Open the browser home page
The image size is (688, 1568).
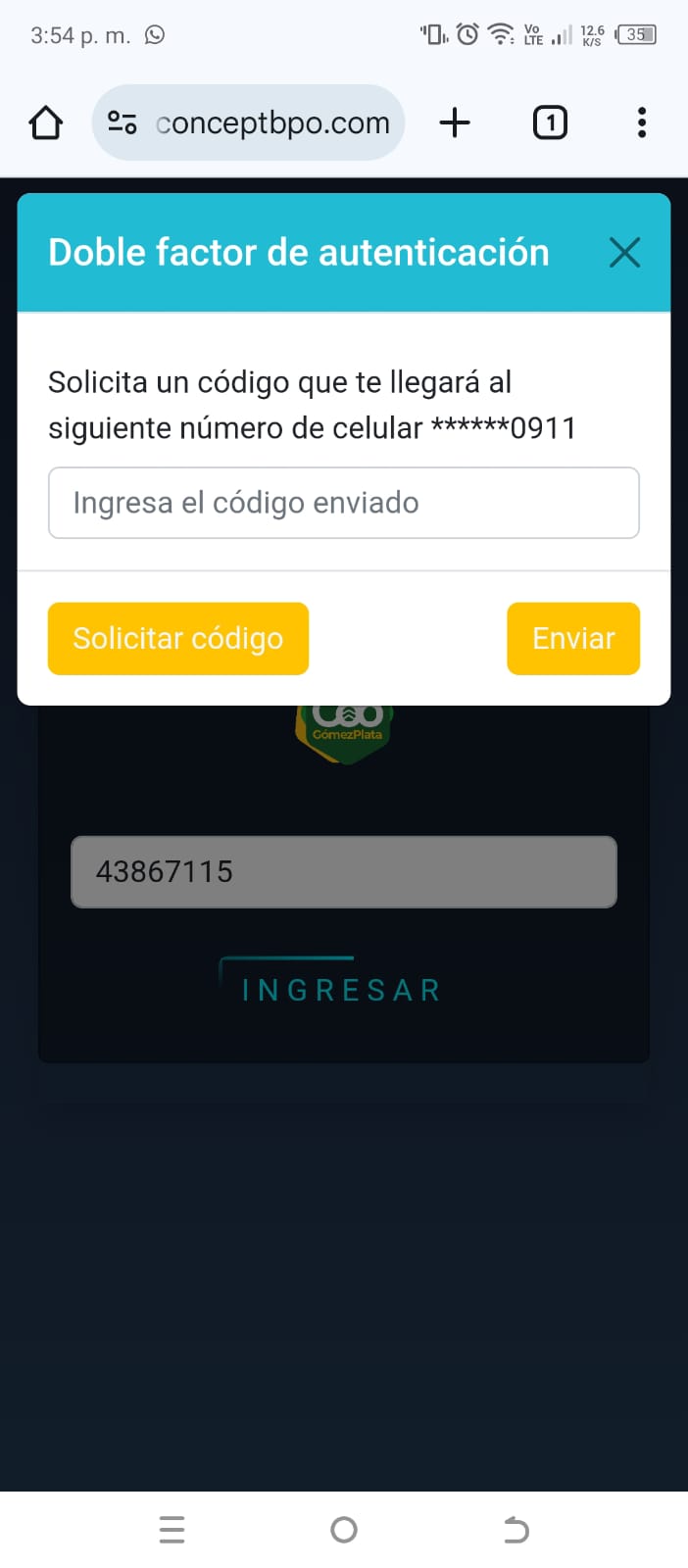46,123
